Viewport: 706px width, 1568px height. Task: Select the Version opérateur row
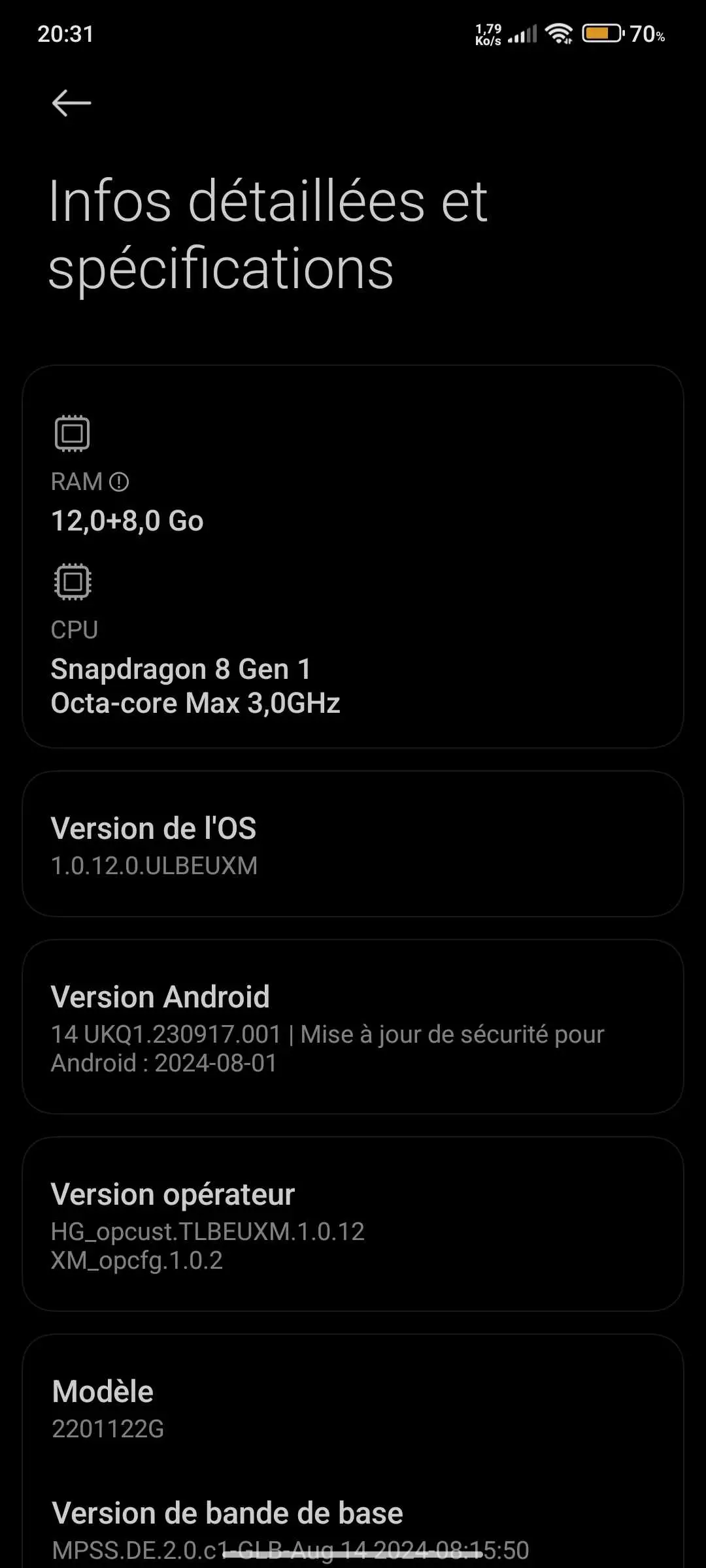[x=353, y=1224]
